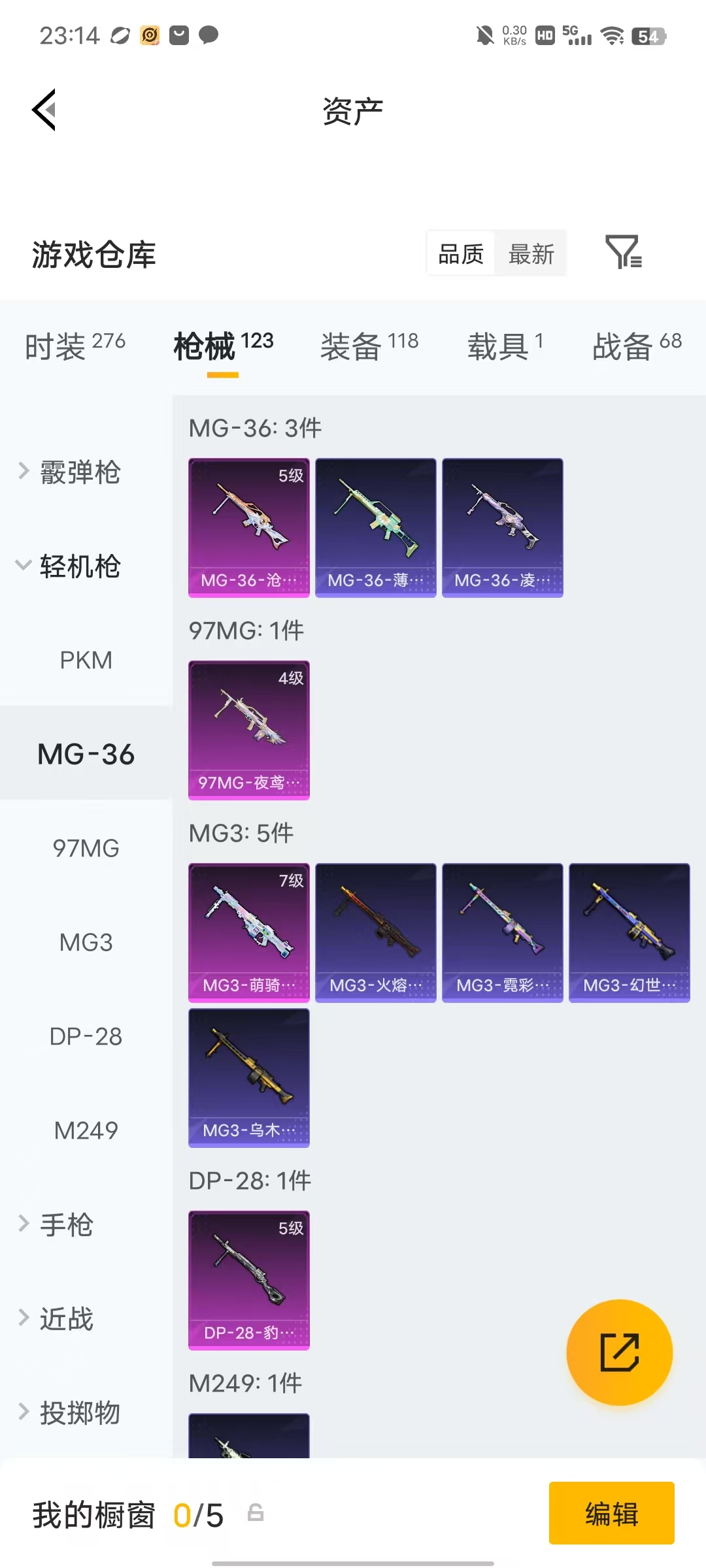Screen dimensions: 706x1568
Task: Switch to the 时装 tab
Action: 75,346
